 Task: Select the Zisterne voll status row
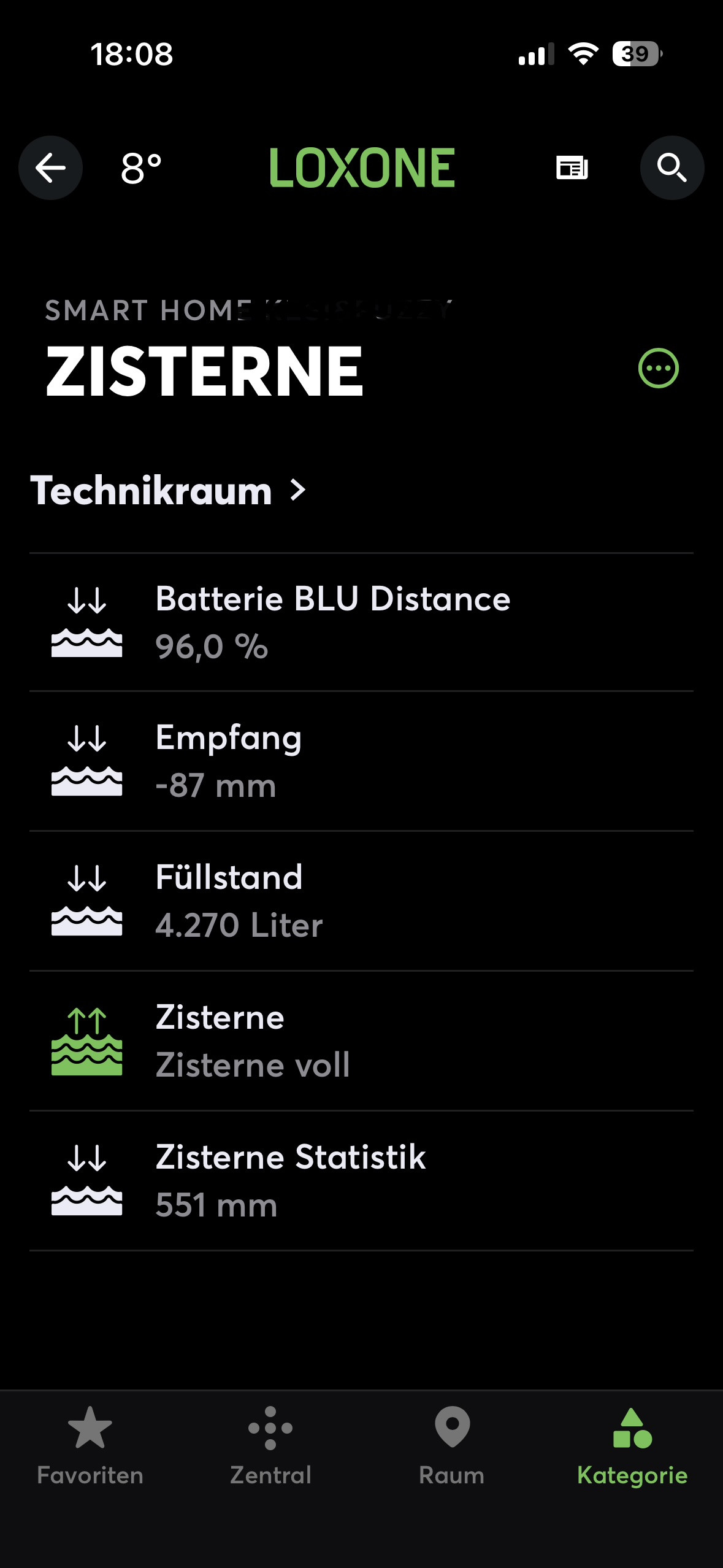361,1041
